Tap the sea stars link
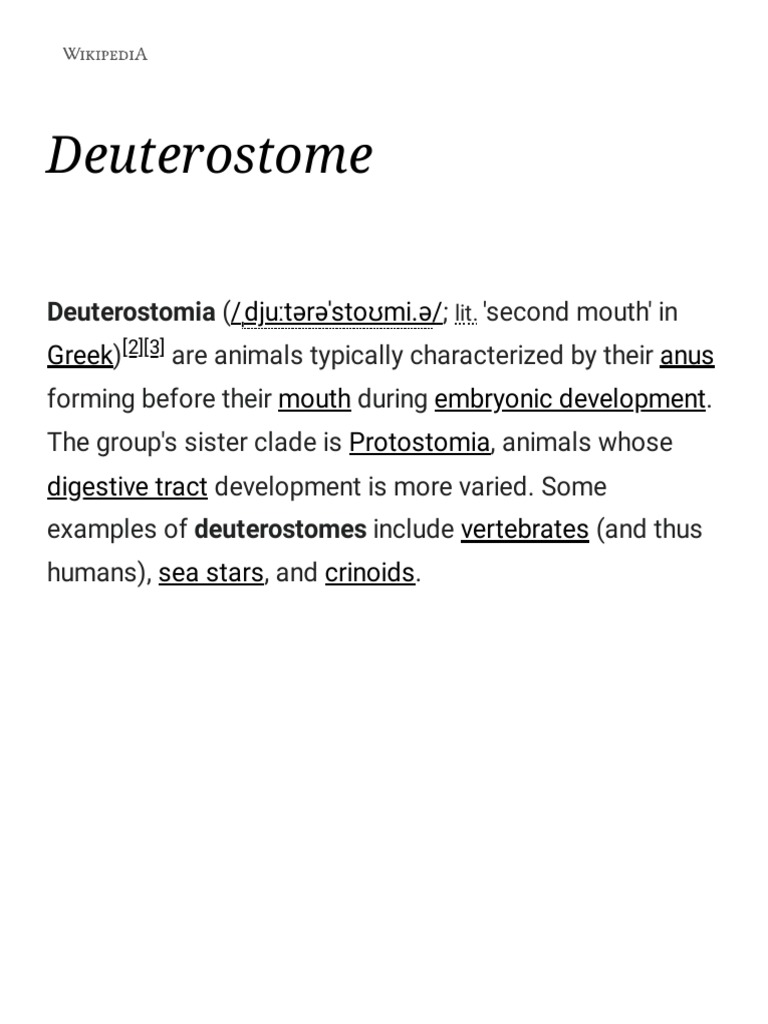Viewport: 768px width, 1024px height. [211, 573]
